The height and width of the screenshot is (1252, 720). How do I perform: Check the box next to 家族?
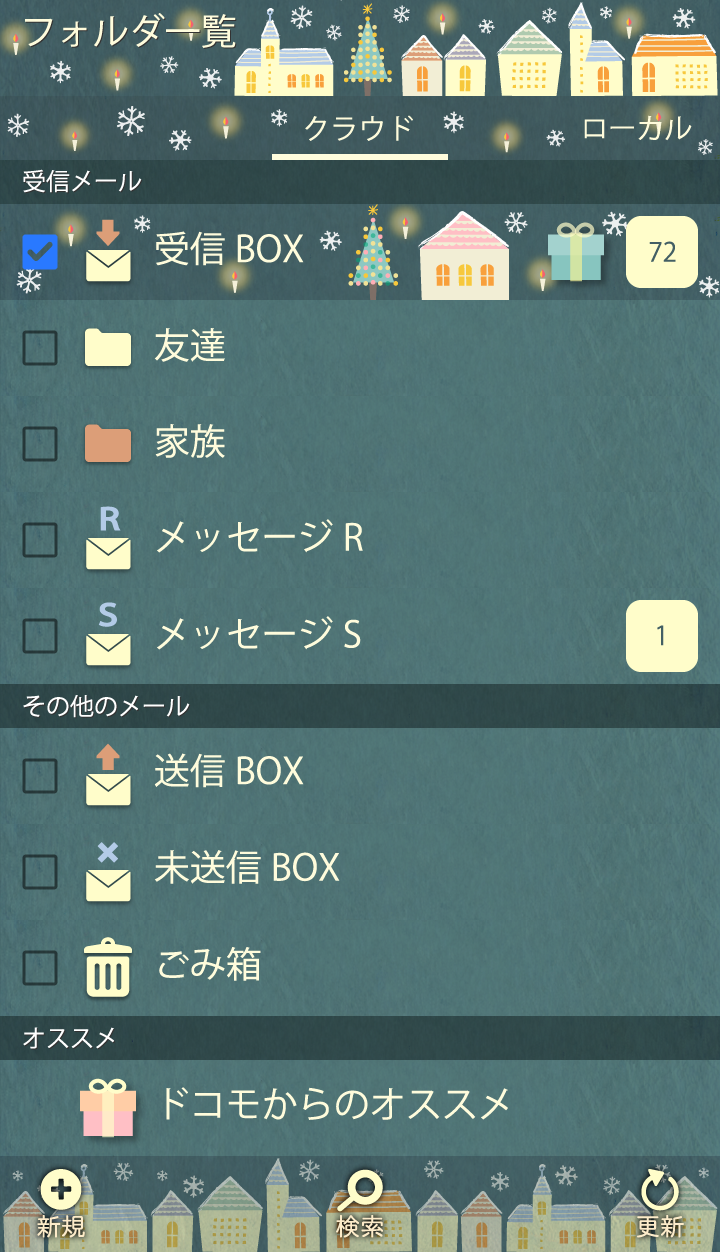pyautogui.click(x=40, y=444)
